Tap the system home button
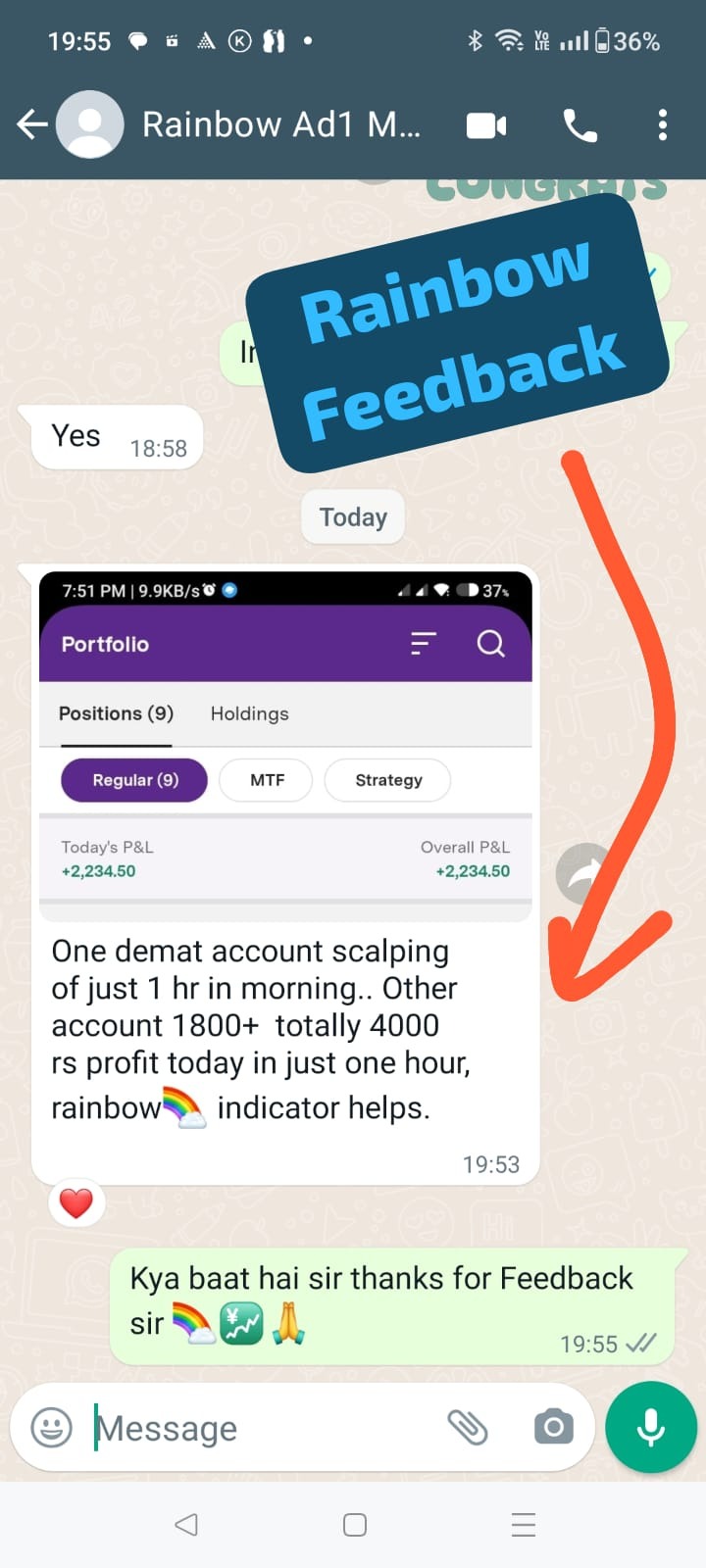 click(x=355, y=1525)
